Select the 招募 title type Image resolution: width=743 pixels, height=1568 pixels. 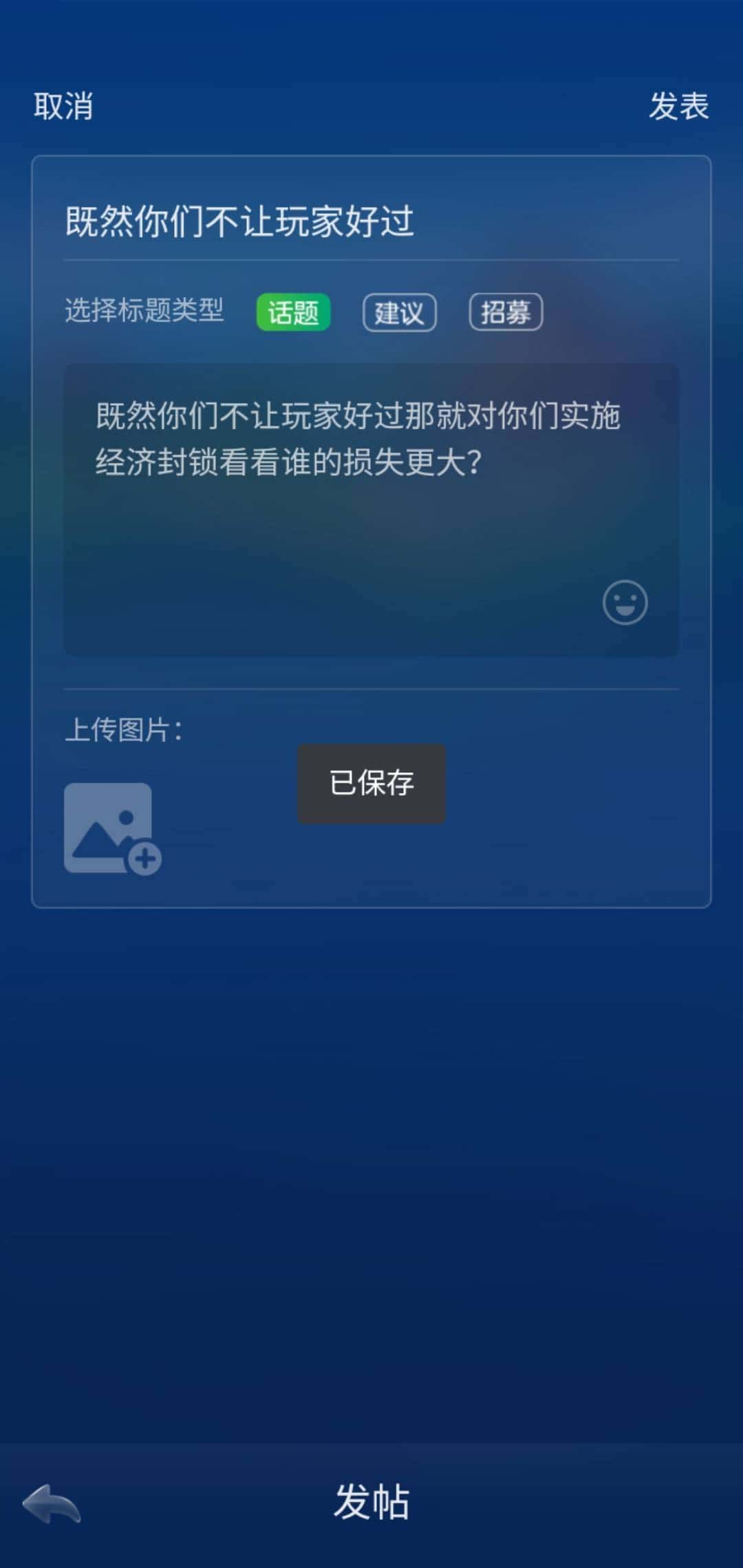[x=506, y=313]
